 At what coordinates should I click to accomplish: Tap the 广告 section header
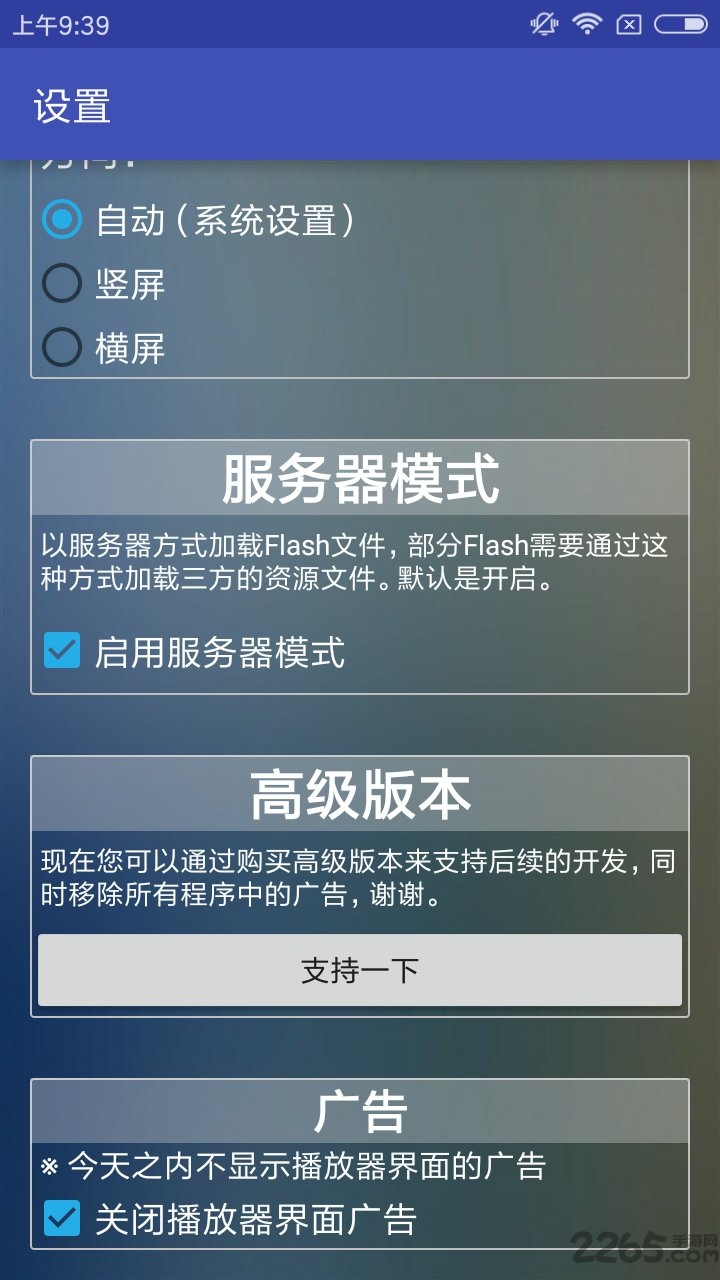pyautogui.click(x=360, y=1108)
